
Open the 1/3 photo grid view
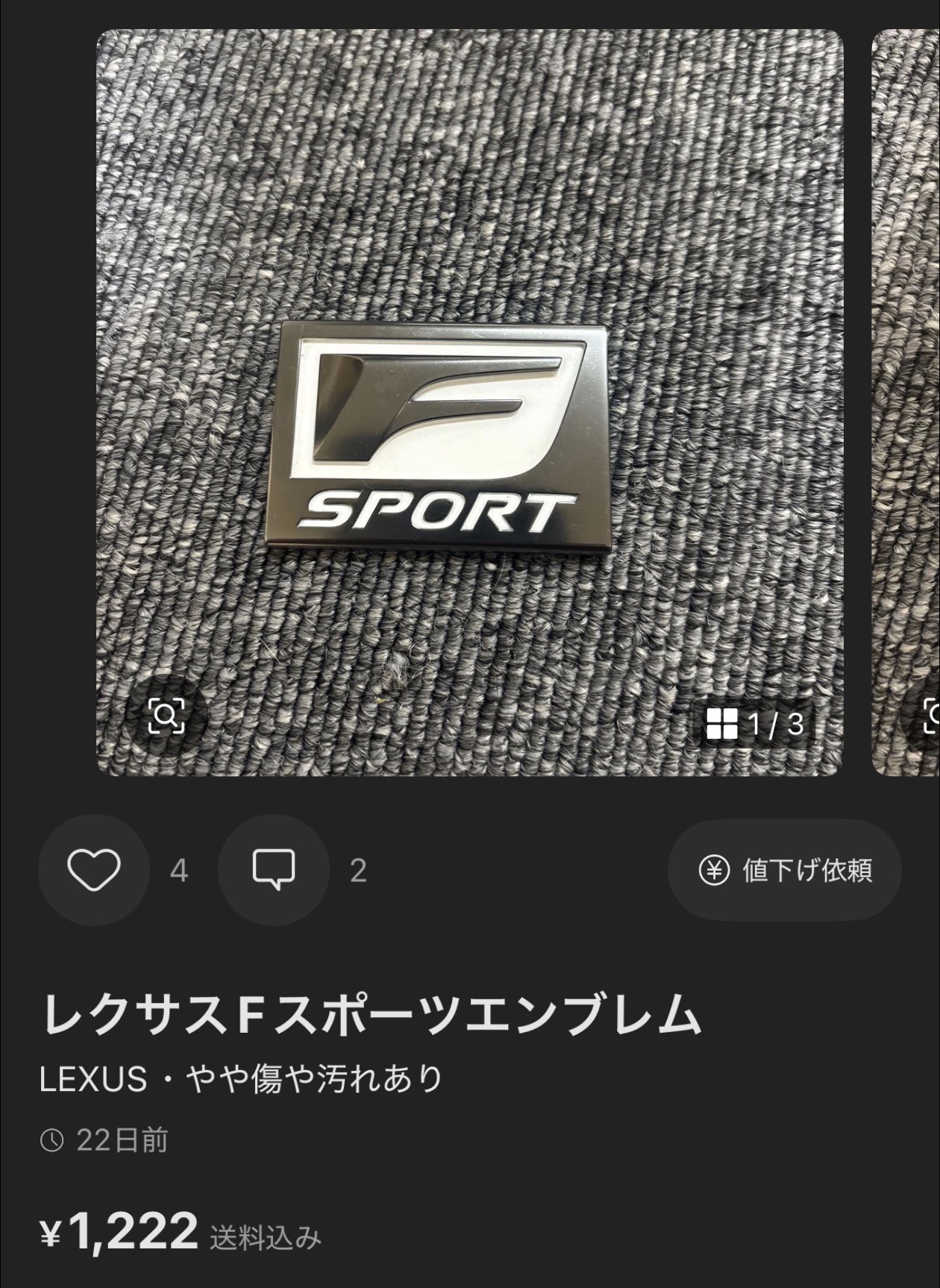click(x=754, y=723)
